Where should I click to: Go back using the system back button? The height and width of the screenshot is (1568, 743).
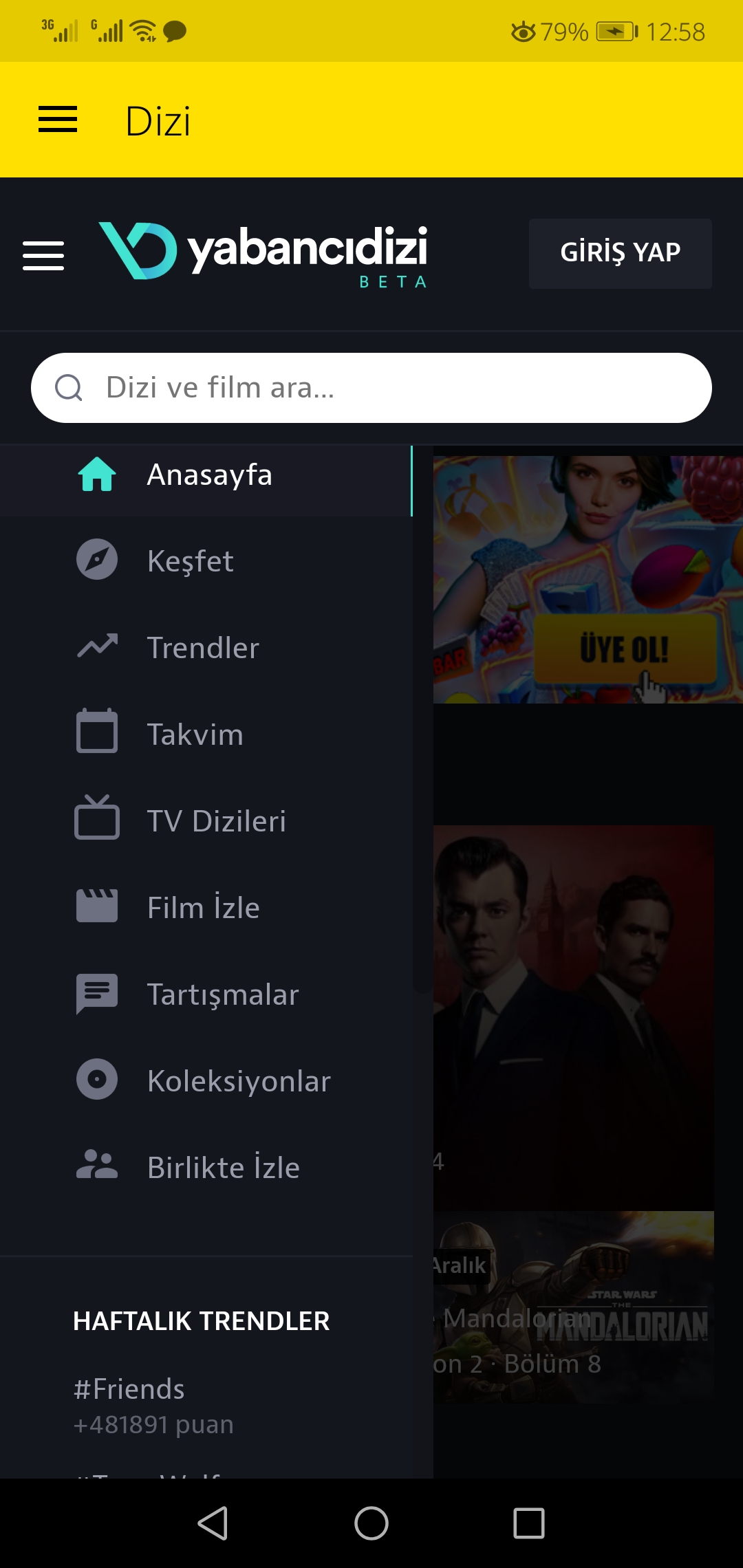coord(213,1523)
